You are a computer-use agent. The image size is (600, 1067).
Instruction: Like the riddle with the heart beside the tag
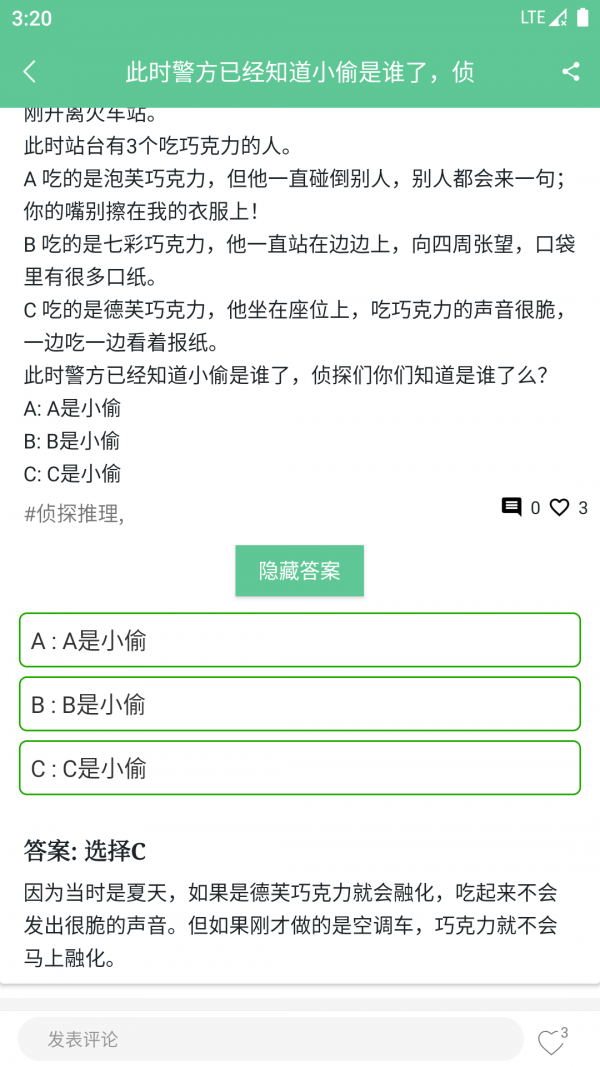(x=560, y=507)
